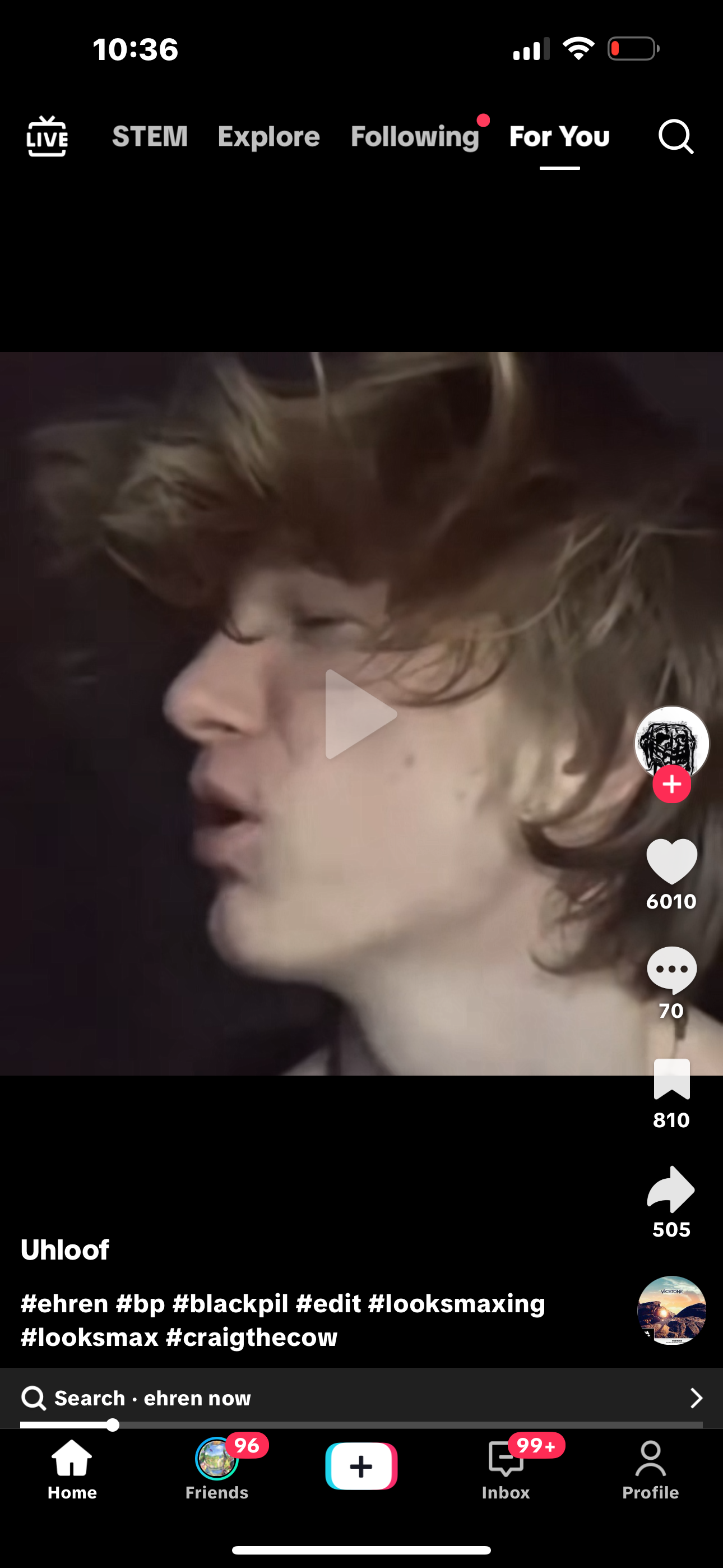The width and height of the screenshot is (723, 1568).
Task: Tap the #looksmaxing hashtag
Action: click(456, 1303)
